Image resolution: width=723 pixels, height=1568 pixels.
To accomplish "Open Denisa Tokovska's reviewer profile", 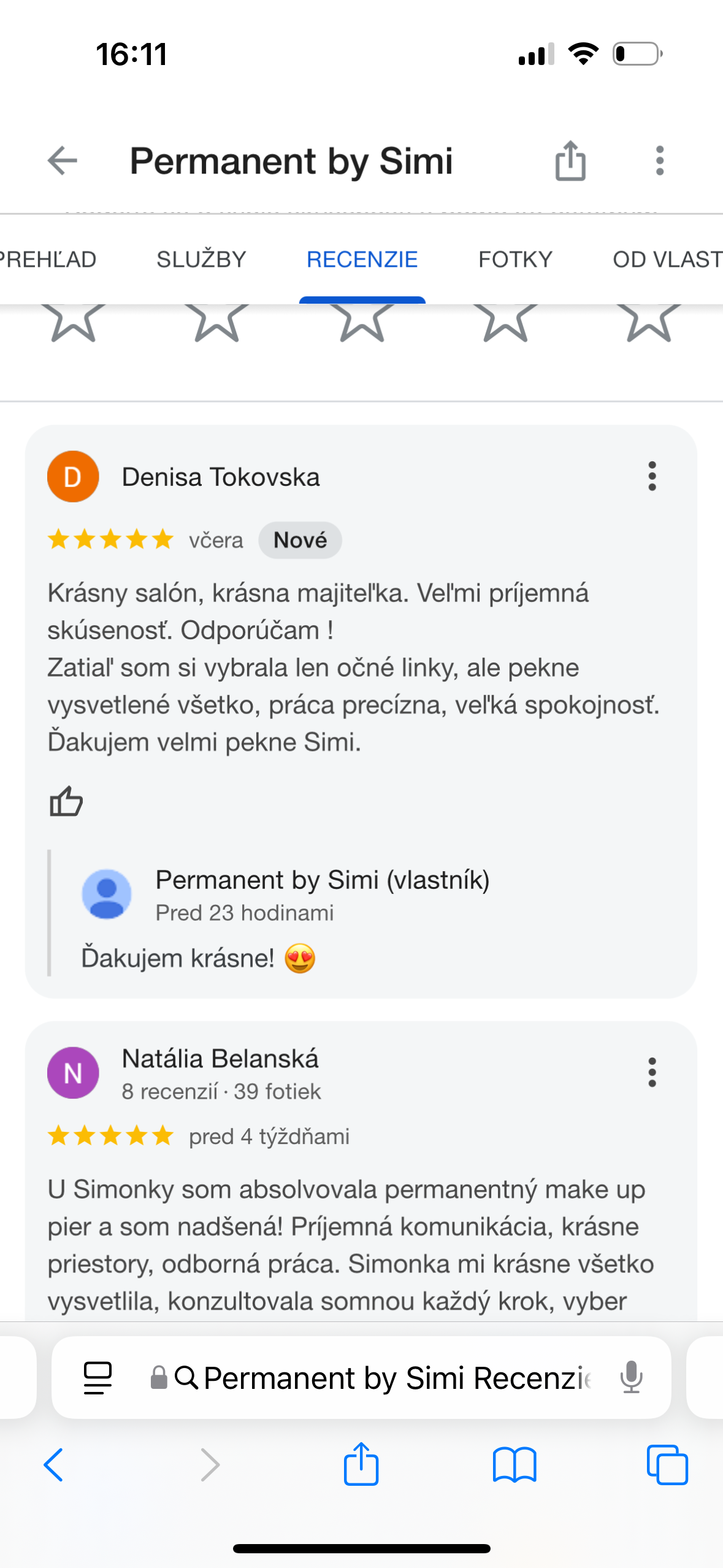I will pos(220,477).
